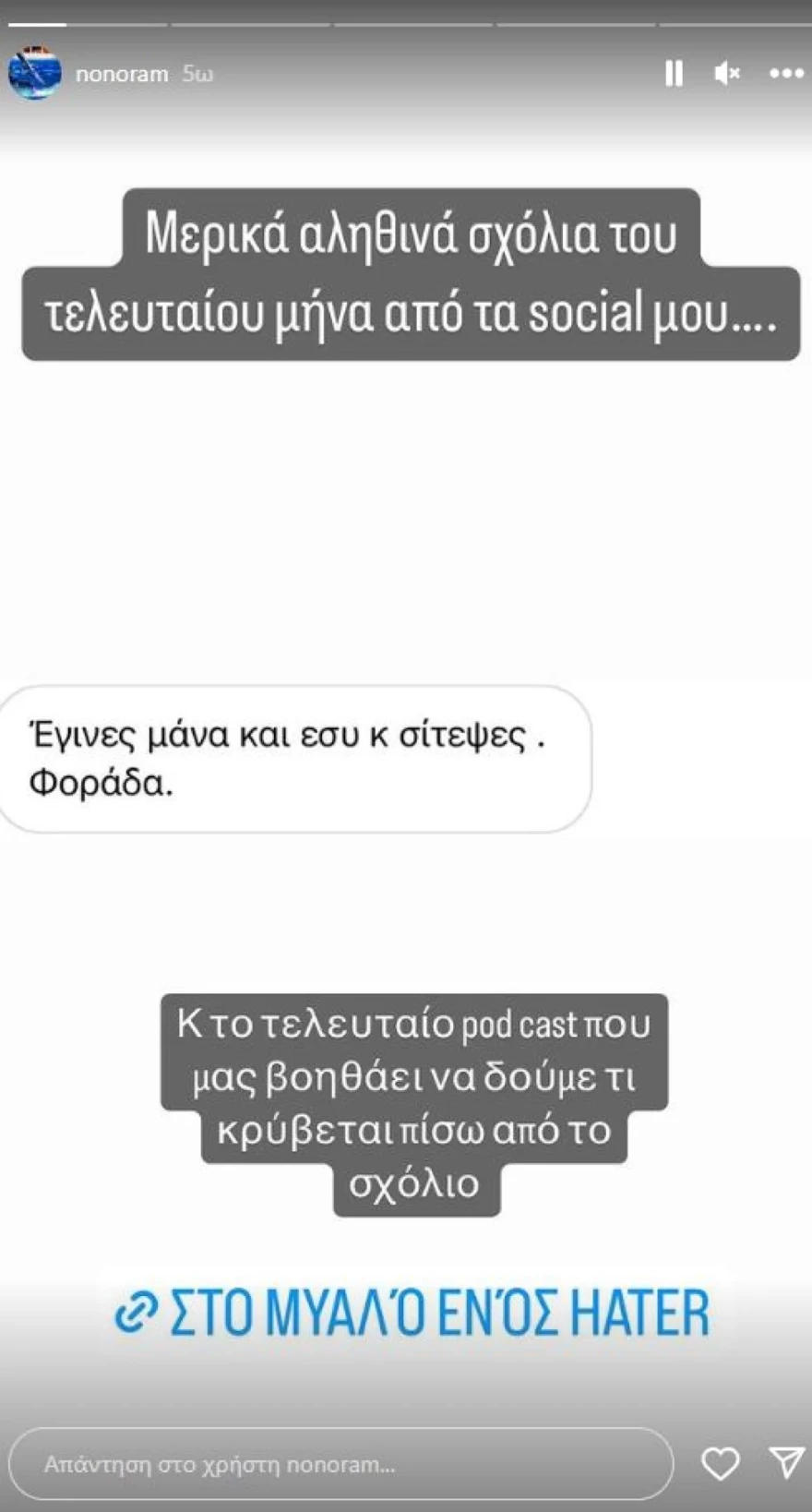Open nonoram's profile from the avatar
The height and width of the screenshot is (1512, 812).
pyautogui.click(x=35, y=73)
